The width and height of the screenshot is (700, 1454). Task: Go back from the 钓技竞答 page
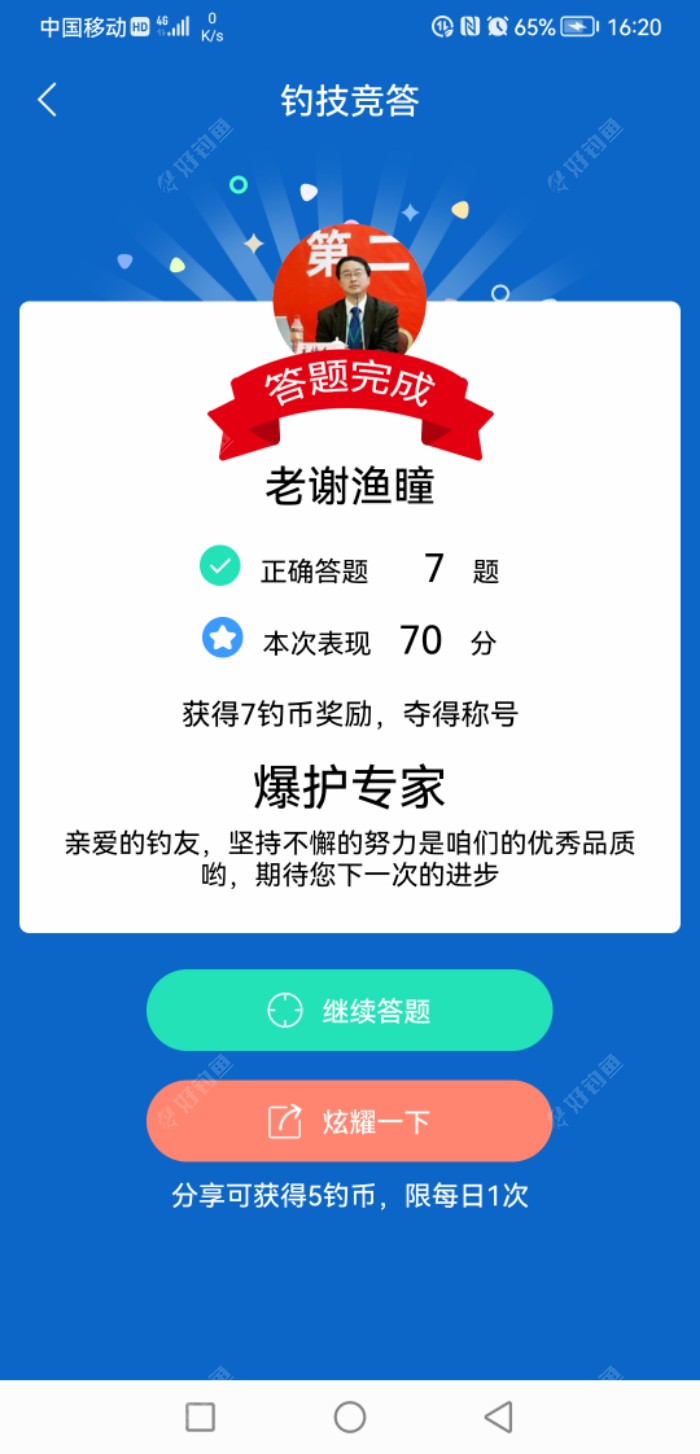(x=47, y=100)
